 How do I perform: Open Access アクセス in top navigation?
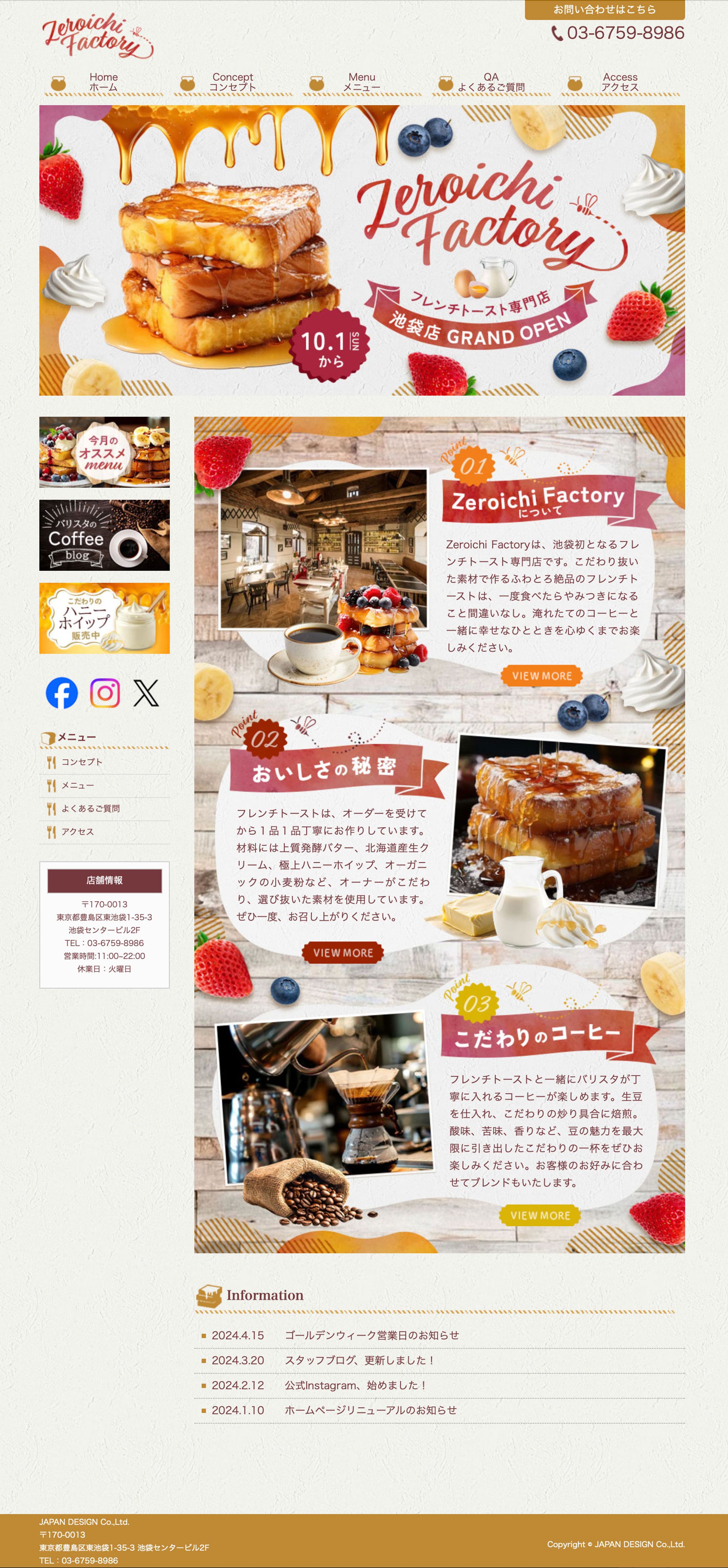tap(620, 82)
